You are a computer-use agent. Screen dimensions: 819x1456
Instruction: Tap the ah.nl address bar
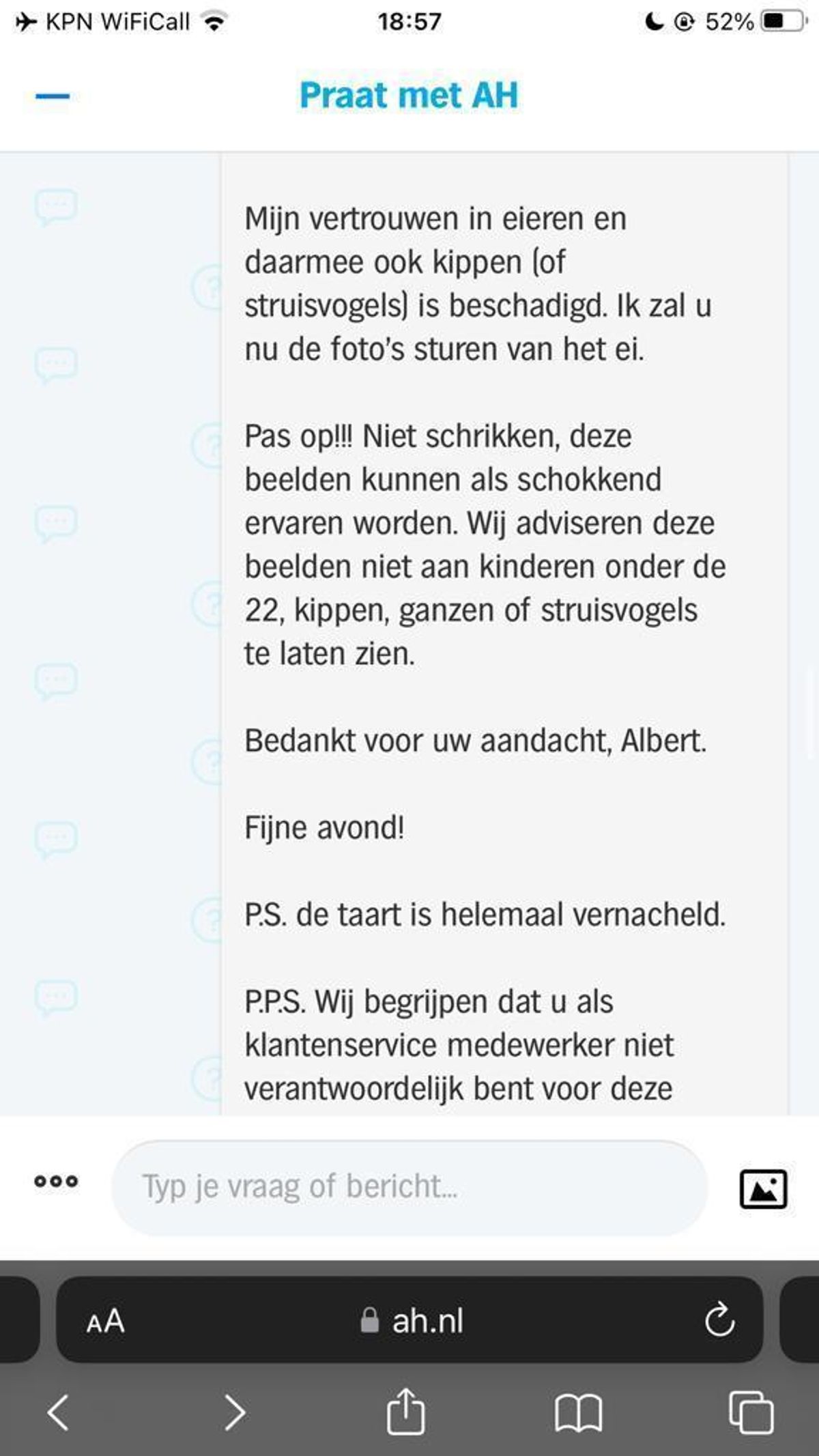(x=409, y=1319)
